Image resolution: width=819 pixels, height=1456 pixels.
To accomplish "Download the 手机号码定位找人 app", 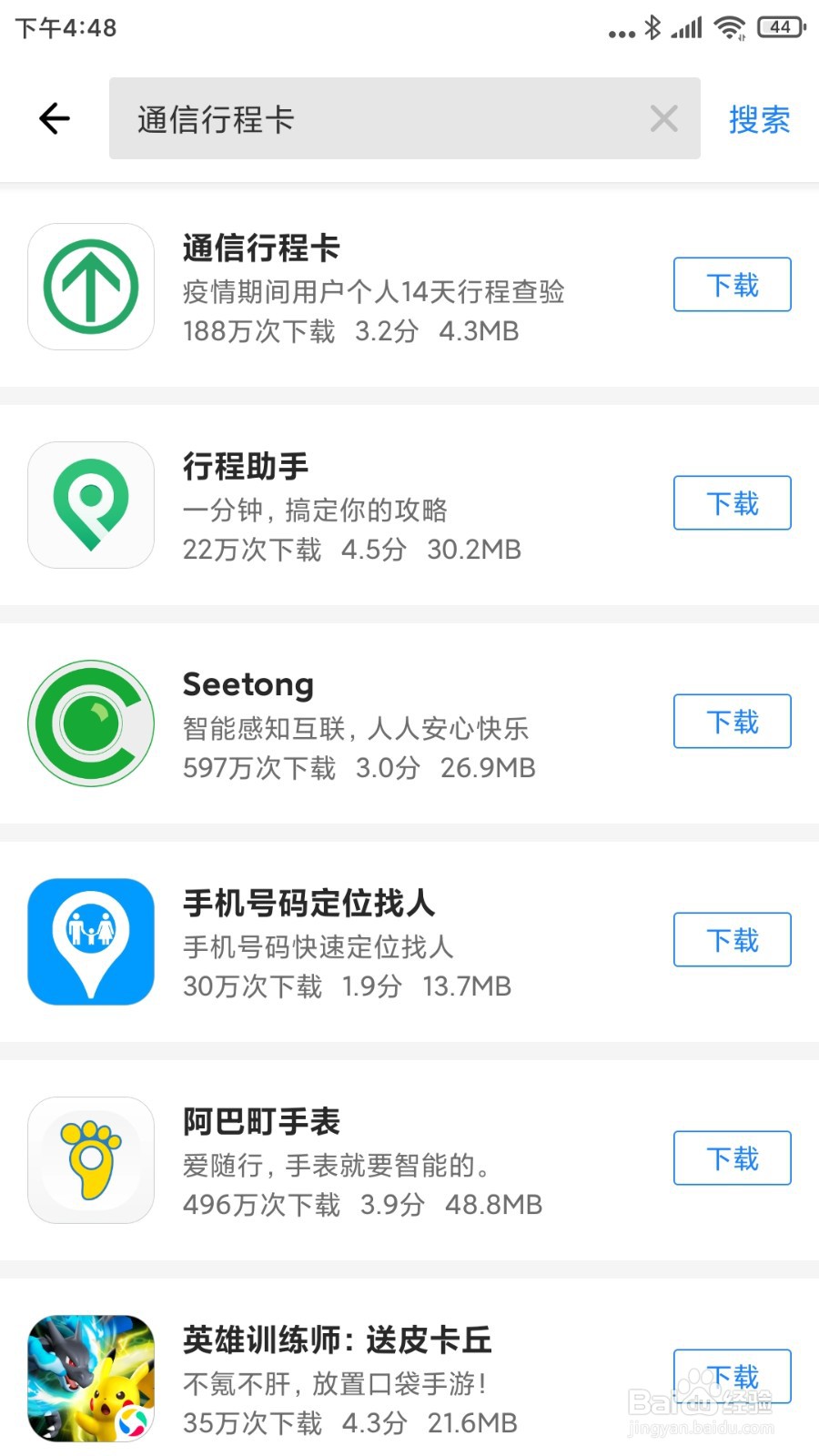I will point(732,940).
